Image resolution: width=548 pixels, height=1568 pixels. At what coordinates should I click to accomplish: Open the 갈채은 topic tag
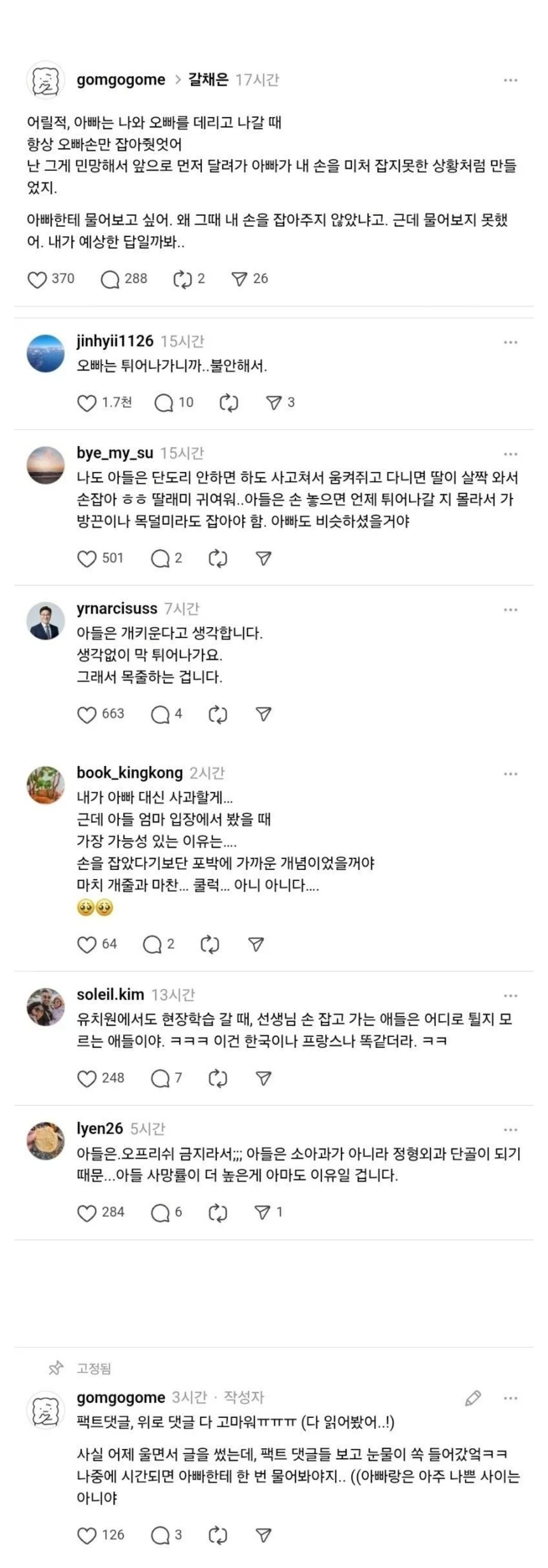point(208,80)
